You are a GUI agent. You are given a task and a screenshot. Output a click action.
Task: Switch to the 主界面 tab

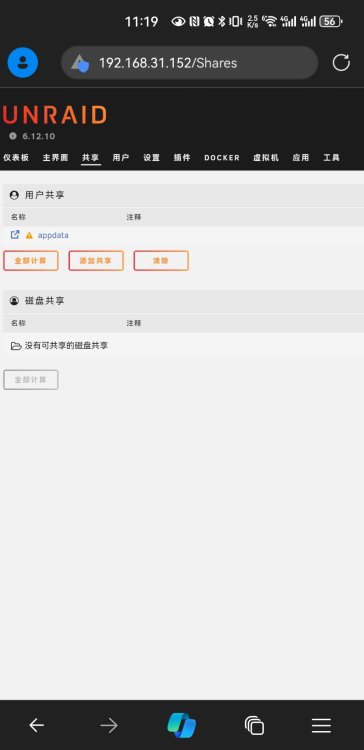click(x=55, y=157)
